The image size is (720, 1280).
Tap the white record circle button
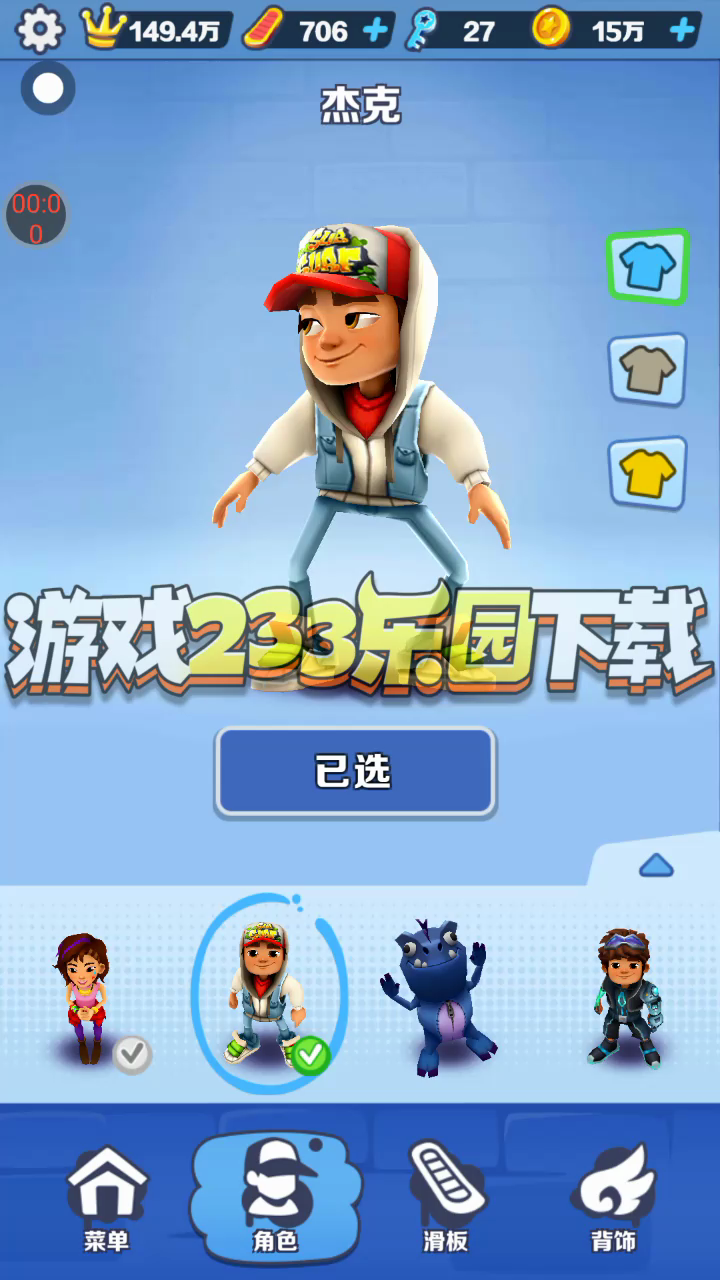point(48,88)
